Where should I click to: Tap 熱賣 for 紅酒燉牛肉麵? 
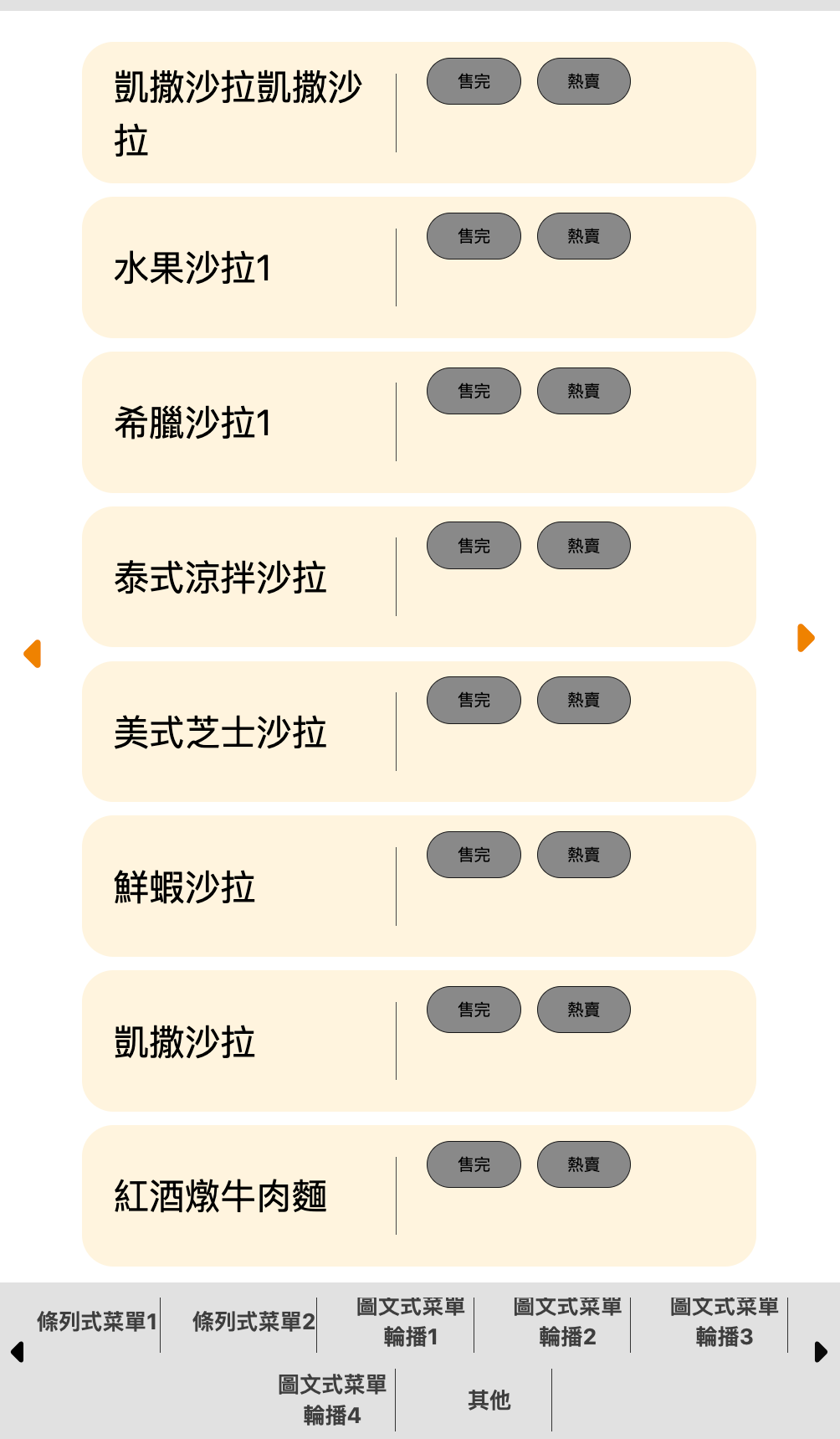(x=583, y=1164)
